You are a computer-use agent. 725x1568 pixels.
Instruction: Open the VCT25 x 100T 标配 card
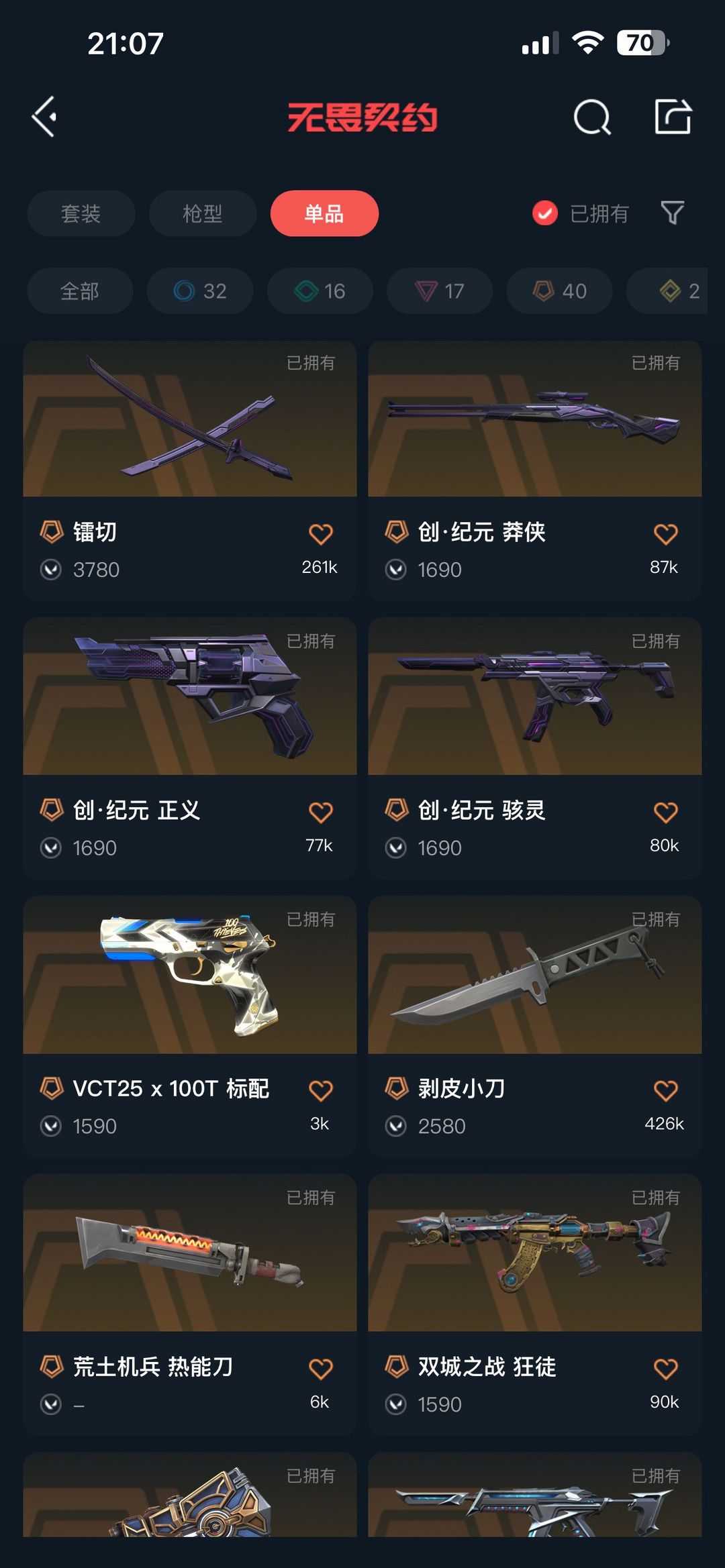coord(190,1027)
